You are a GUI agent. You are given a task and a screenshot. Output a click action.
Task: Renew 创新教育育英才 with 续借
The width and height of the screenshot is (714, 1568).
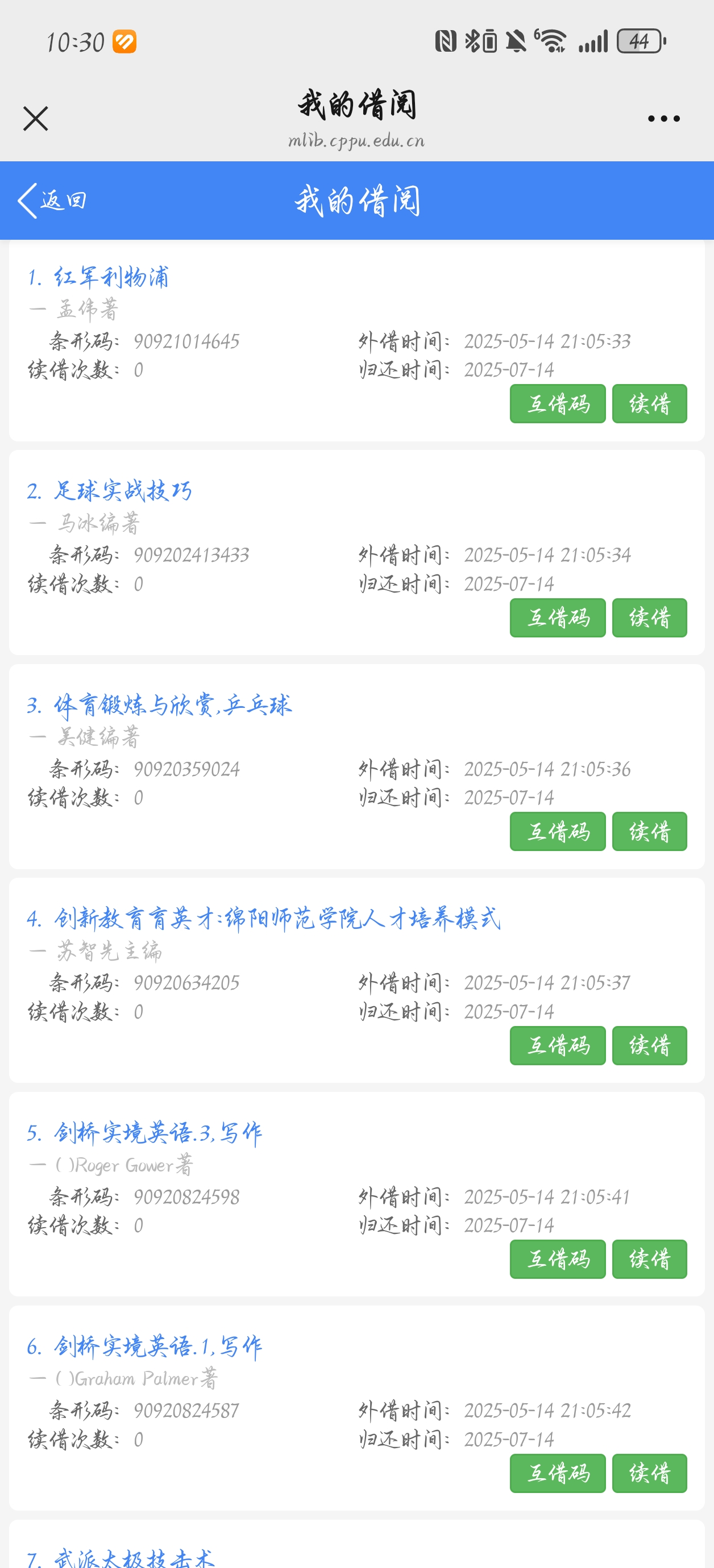649,1046
